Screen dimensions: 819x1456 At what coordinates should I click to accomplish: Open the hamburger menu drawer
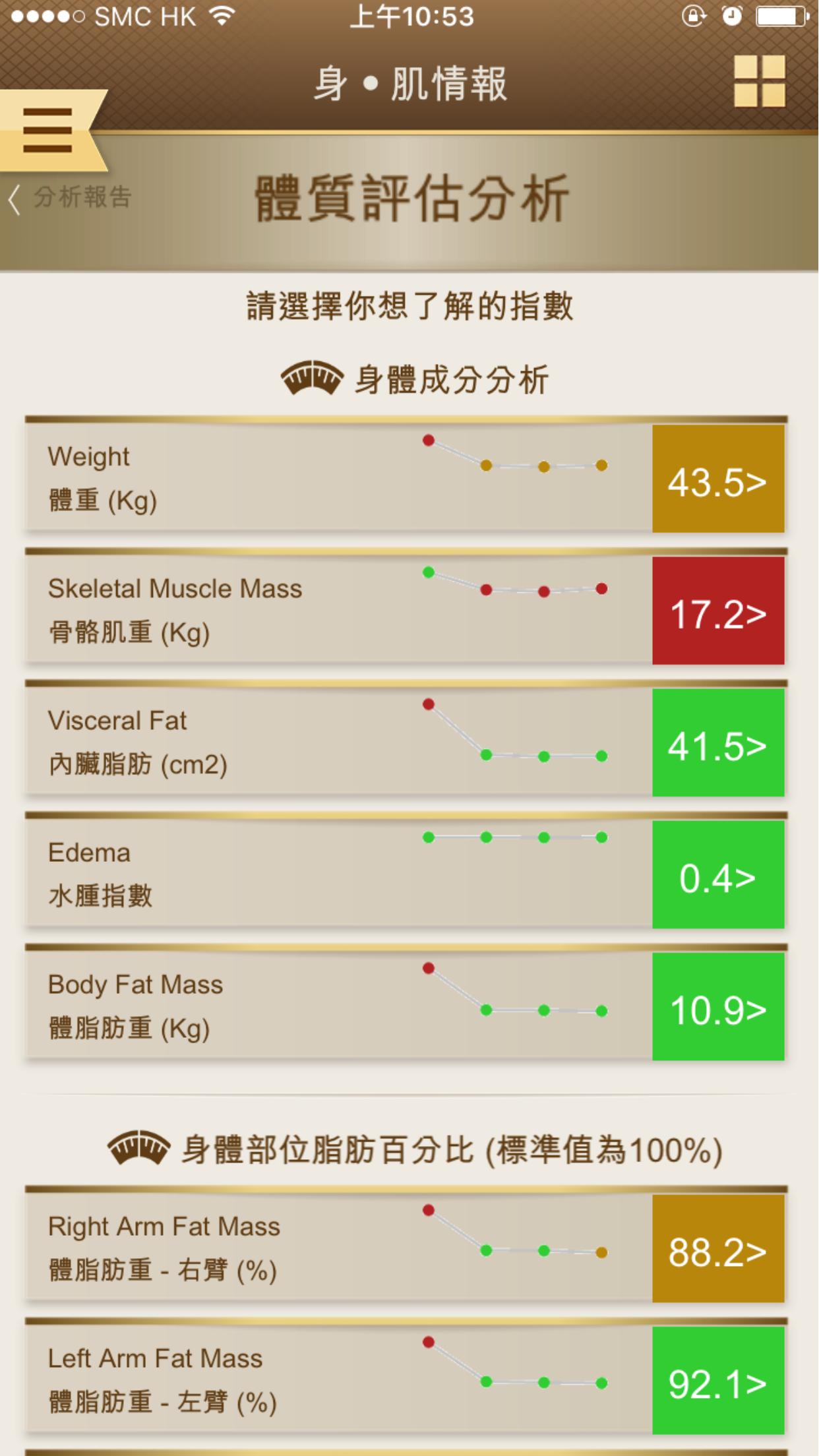point(47,130)
